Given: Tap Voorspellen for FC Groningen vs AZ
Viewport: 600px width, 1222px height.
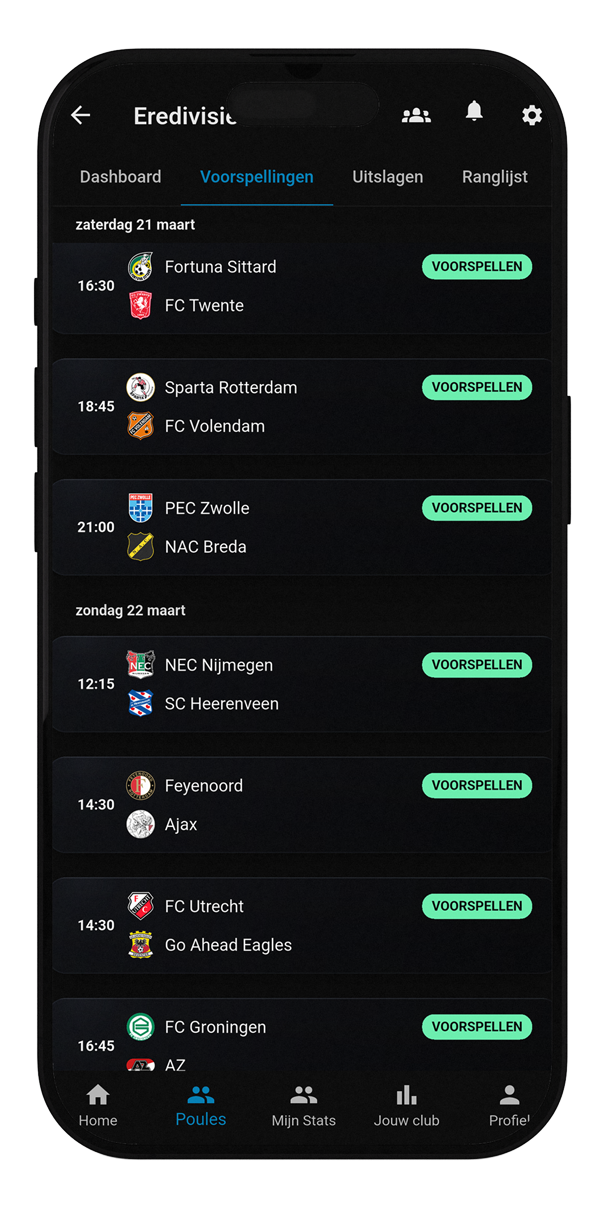Looking at the screenshot, I should tap(477, 1027).
